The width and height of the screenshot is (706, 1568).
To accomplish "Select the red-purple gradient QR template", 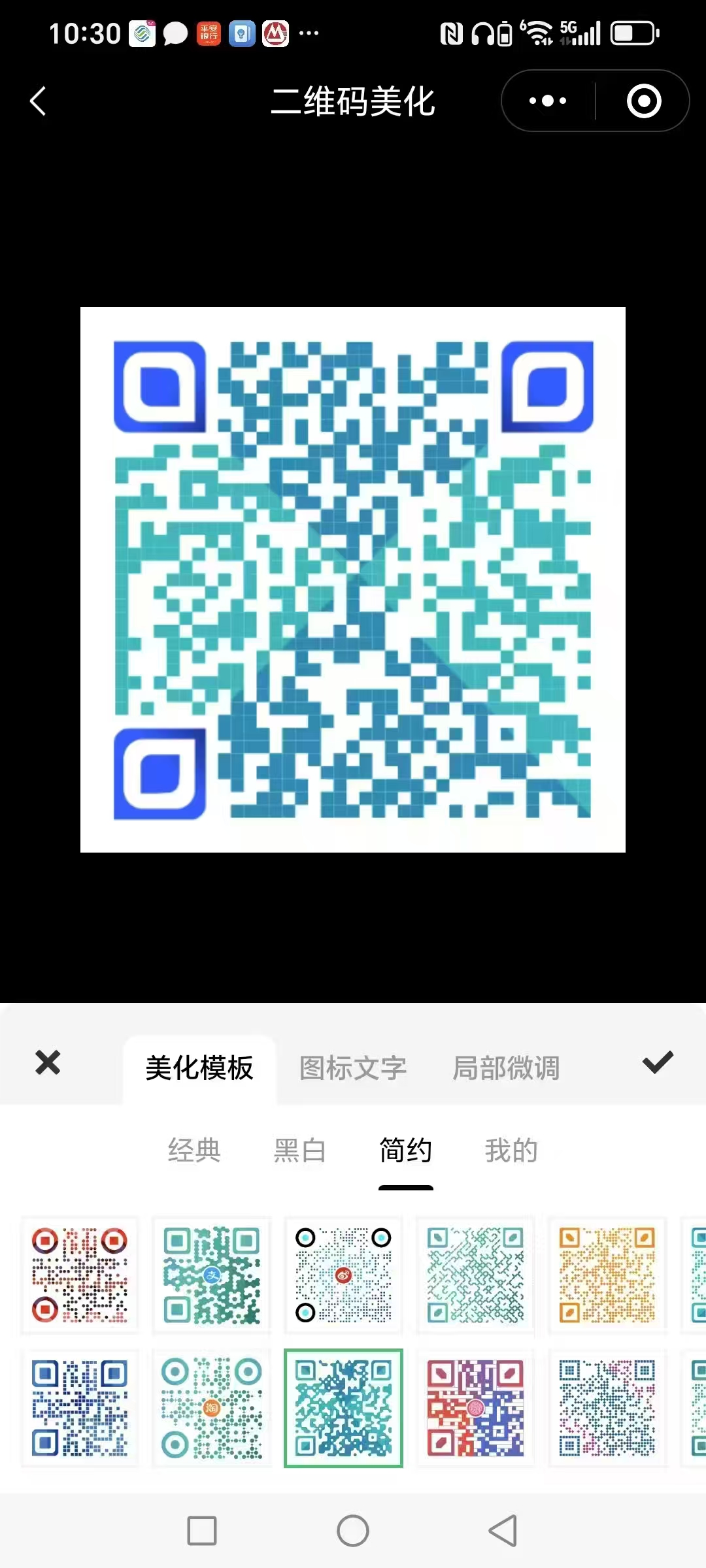I will (x=475, y=1408).
